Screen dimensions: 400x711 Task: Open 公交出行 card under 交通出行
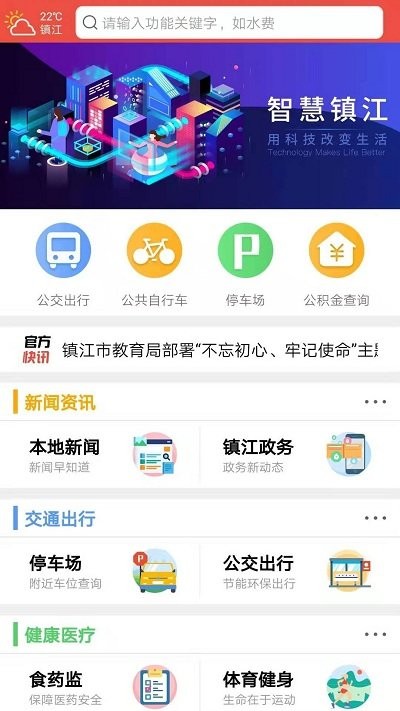(x=300, y=570)
